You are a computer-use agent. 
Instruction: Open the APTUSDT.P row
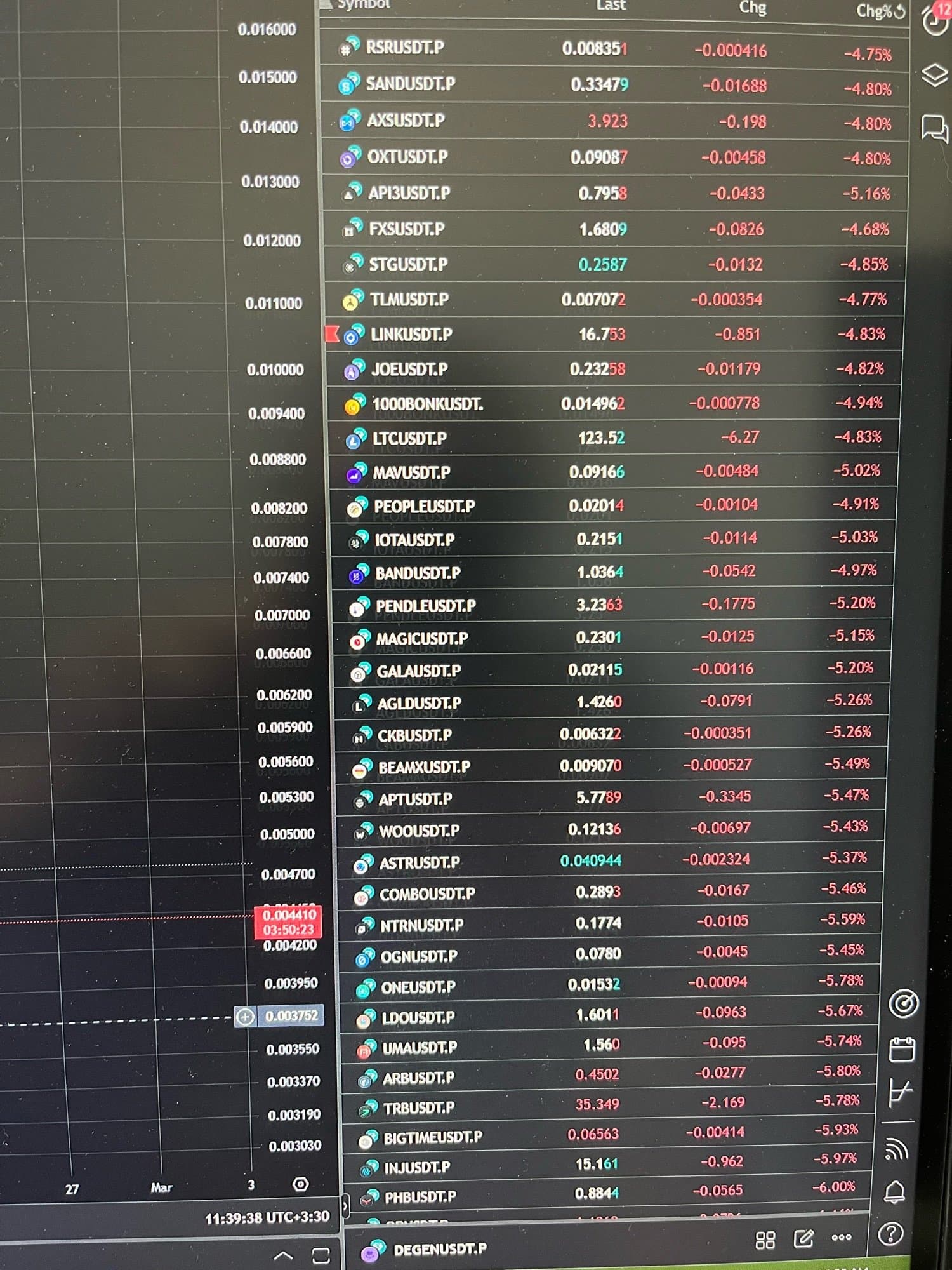coord(415,799)
